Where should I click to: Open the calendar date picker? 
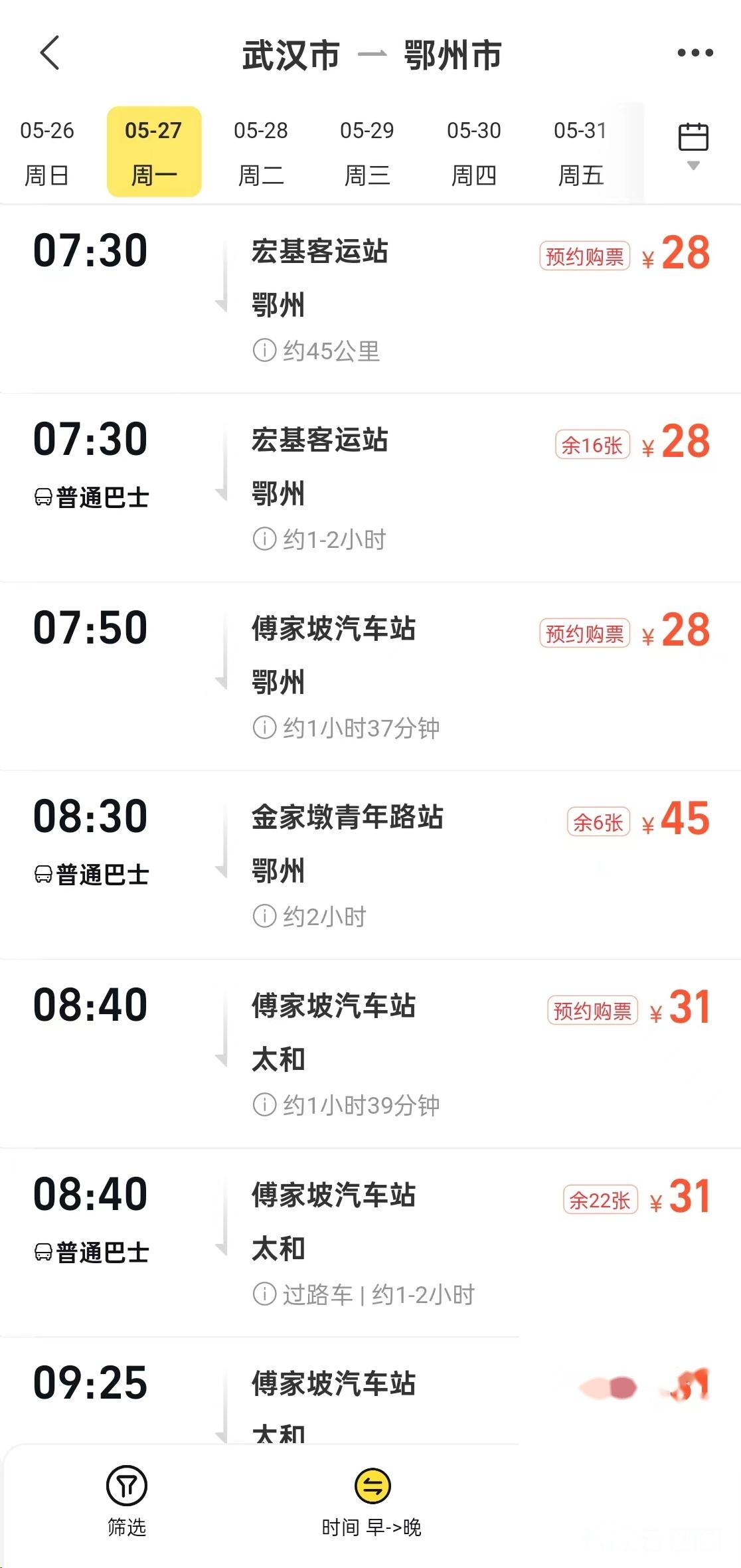click(x=693, y=143)
